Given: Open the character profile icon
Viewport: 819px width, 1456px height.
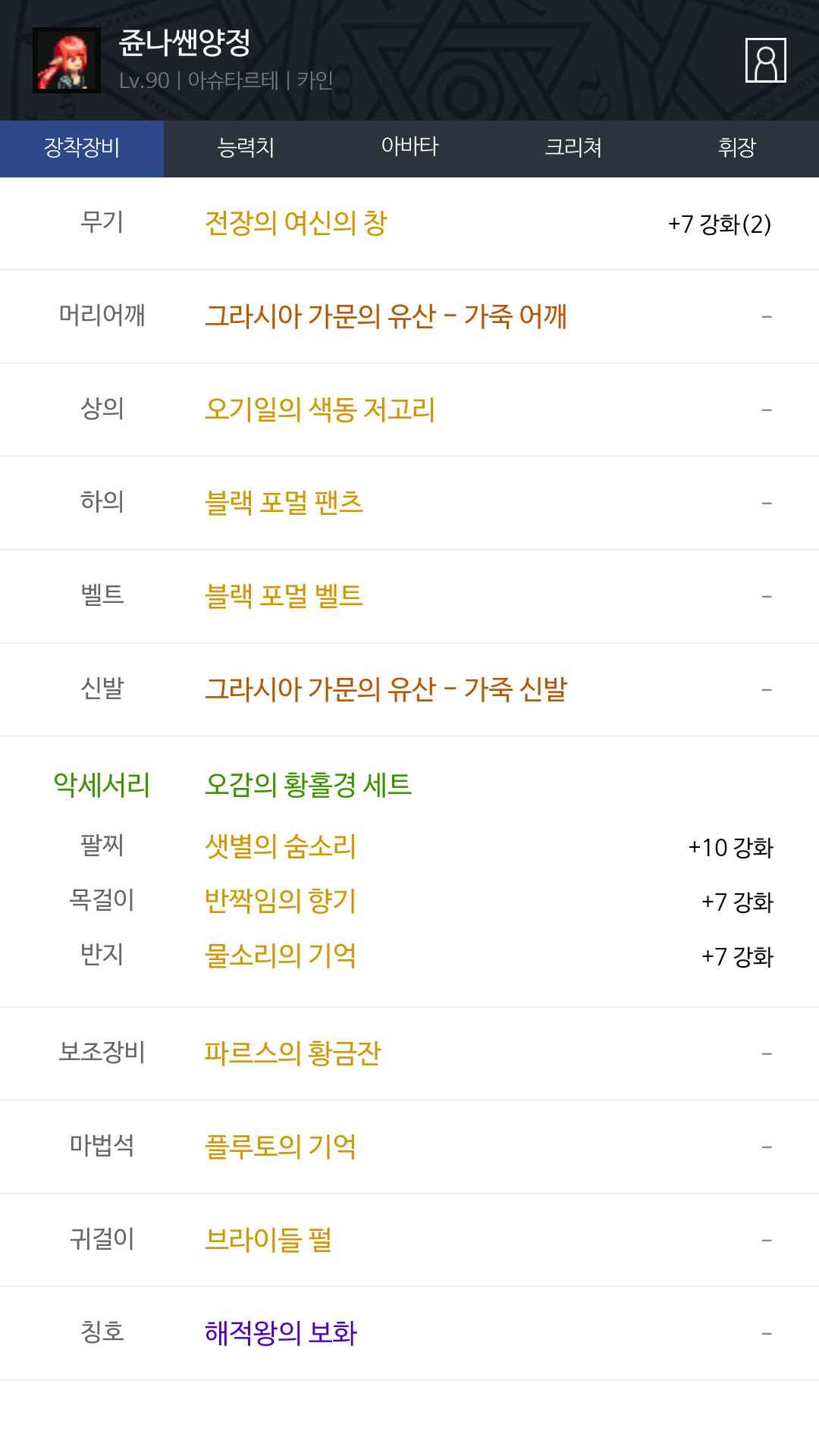Looking at the screenshot, I should pos(765,60).
